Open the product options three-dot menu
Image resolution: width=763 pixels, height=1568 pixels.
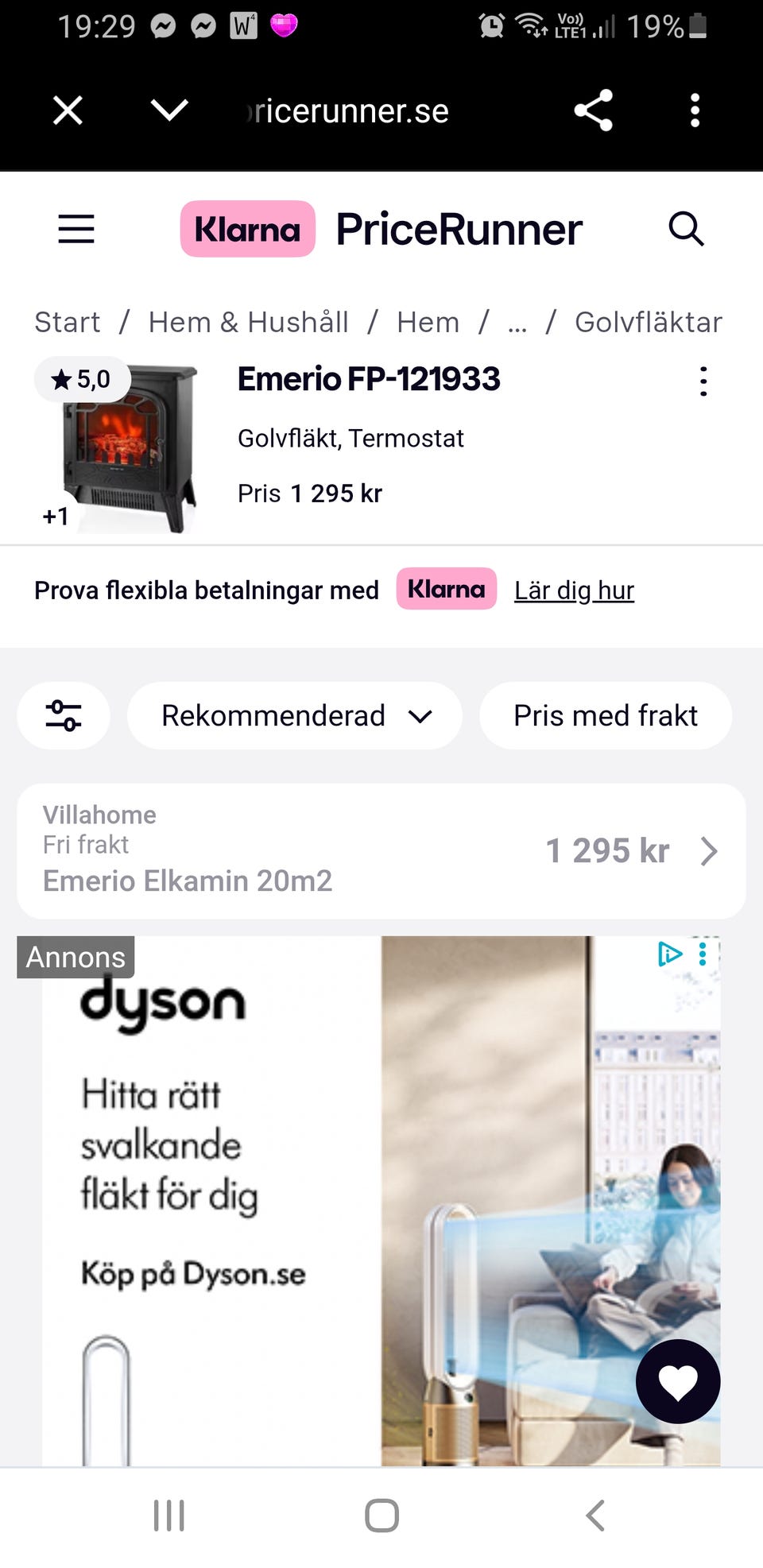pos(703,381)
